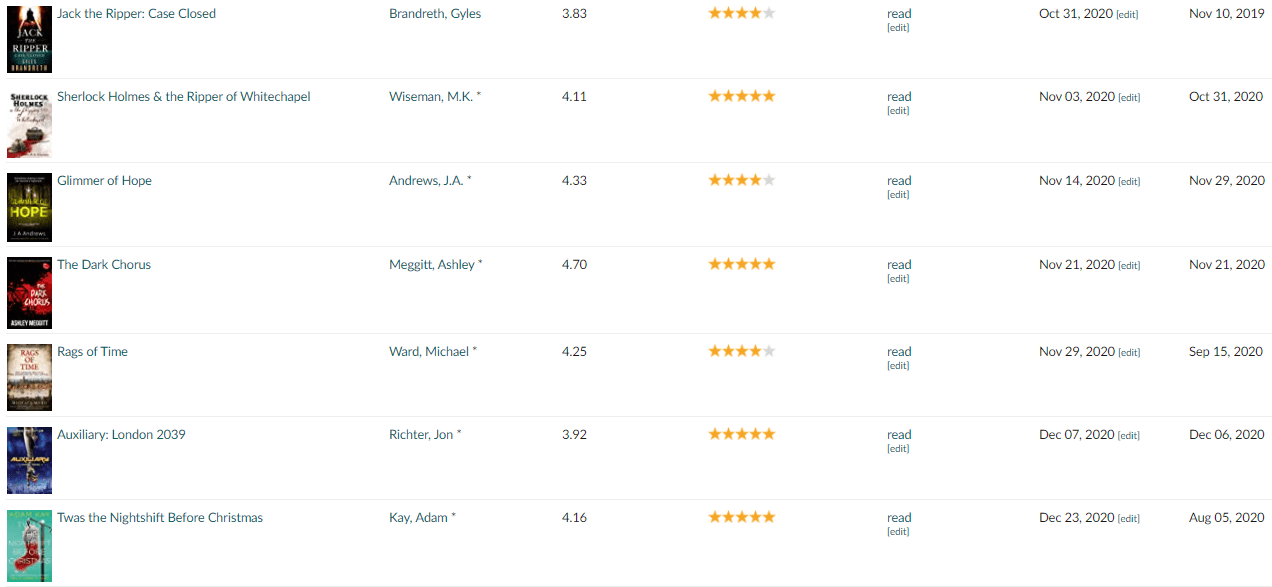Open the Rags of Time book link
Image resolution: width=1272 pixels, height=587 pixels.
pos(92,352)
